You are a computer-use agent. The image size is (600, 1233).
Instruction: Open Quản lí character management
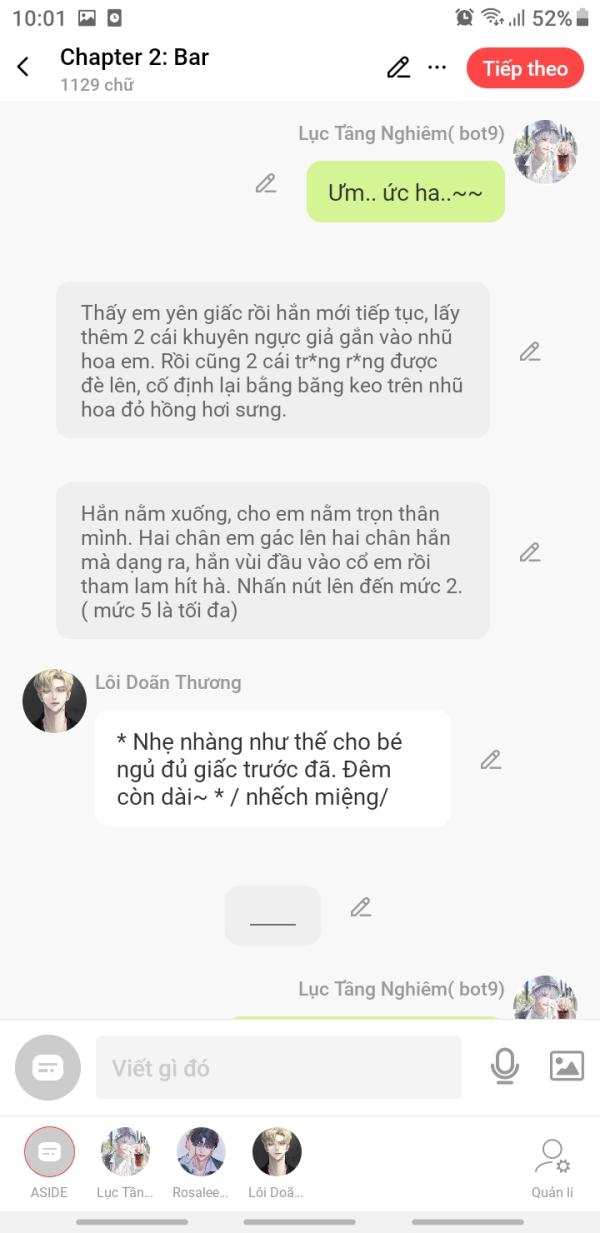click(552, 1160)
